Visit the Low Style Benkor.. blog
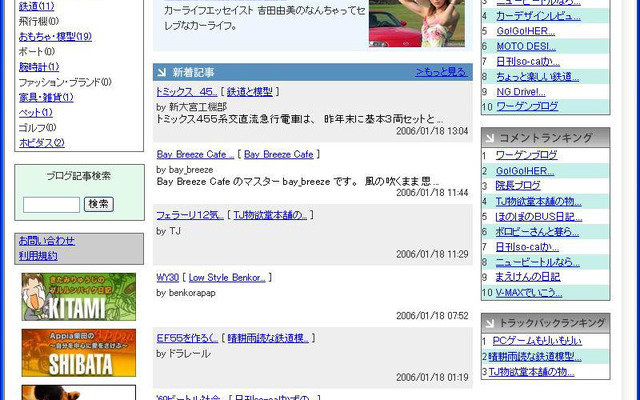 [226, 277]
